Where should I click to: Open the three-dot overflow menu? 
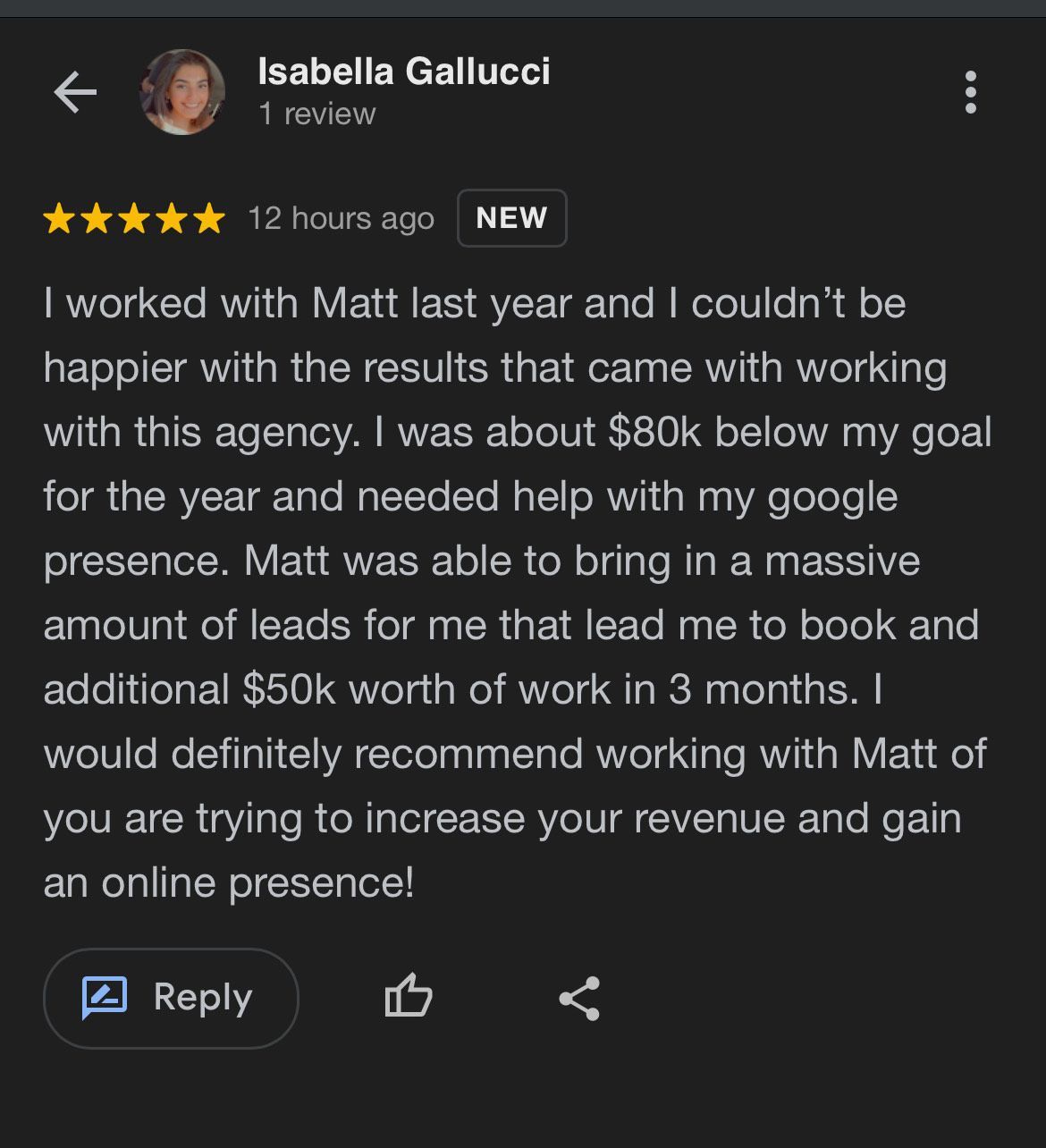[971, 92]
